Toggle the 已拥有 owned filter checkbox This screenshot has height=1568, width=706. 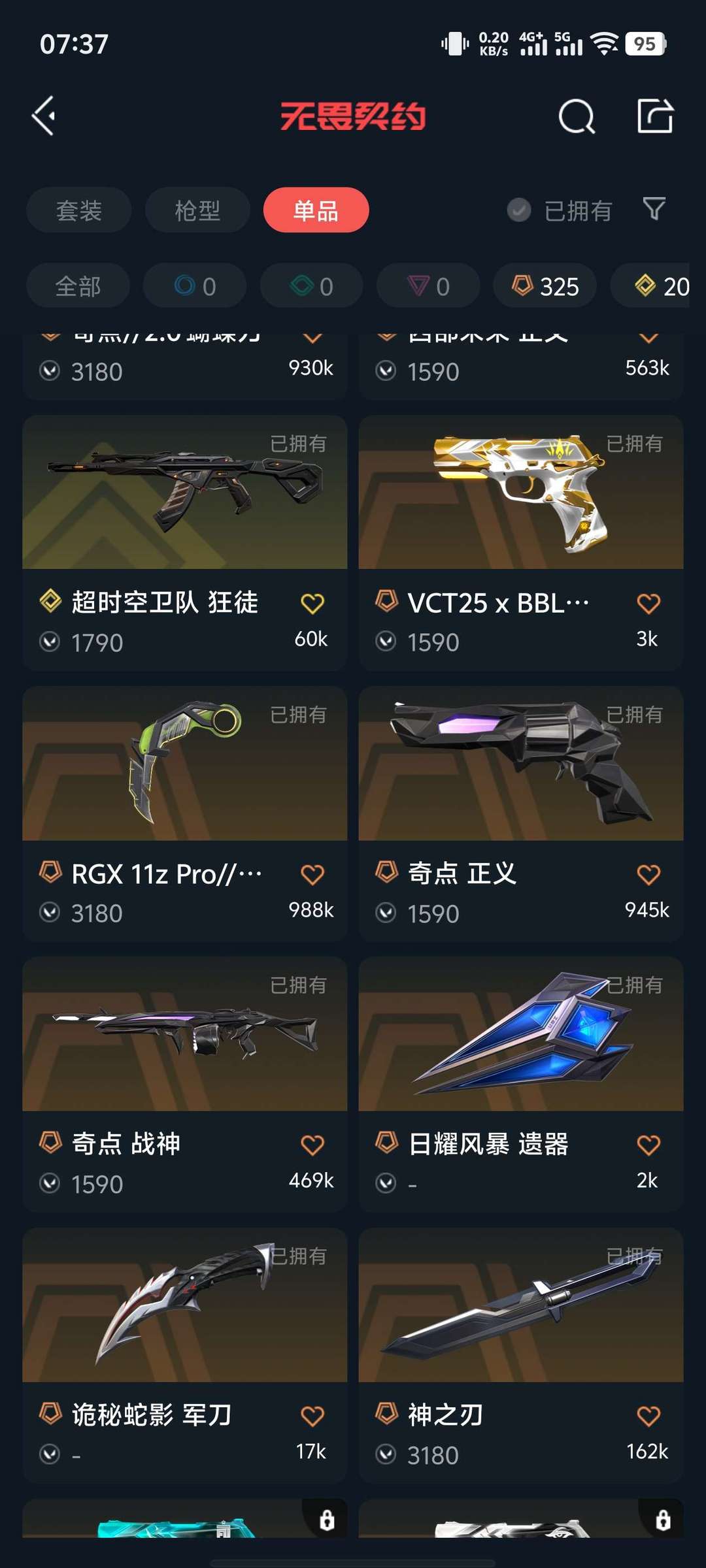519,210
